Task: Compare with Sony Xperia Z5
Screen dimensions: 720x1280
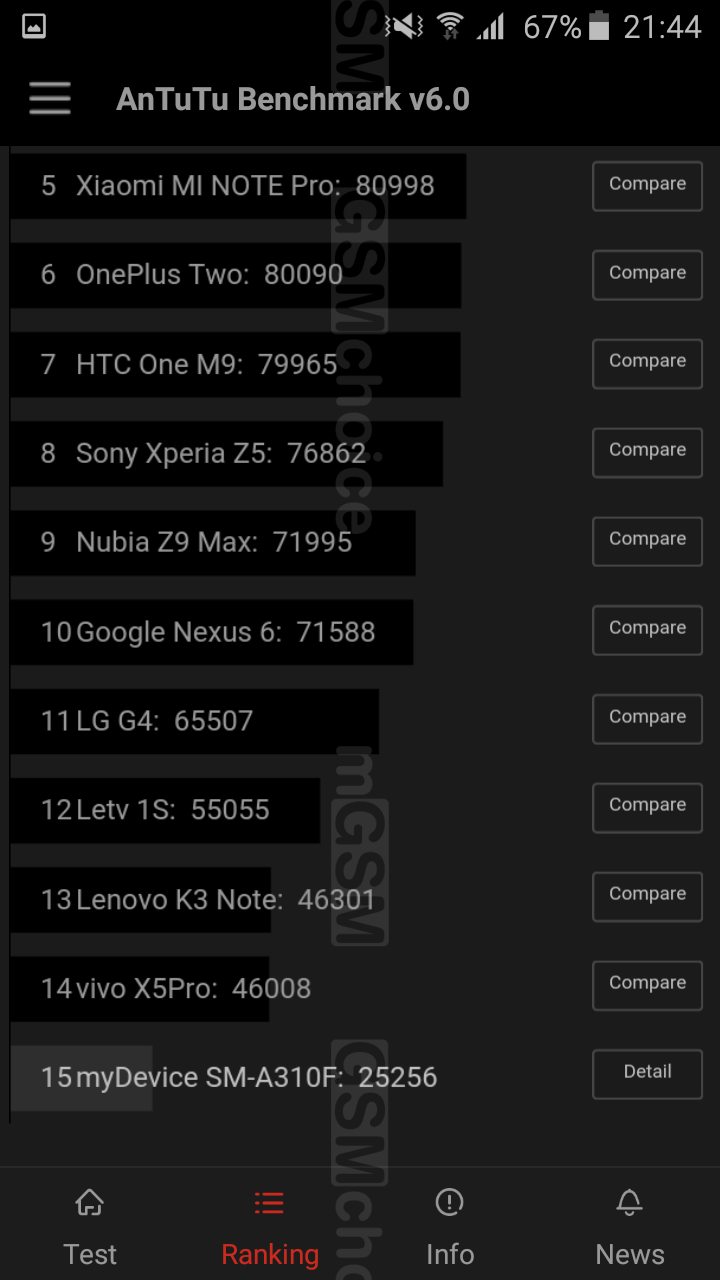Action: pos(647,452)
